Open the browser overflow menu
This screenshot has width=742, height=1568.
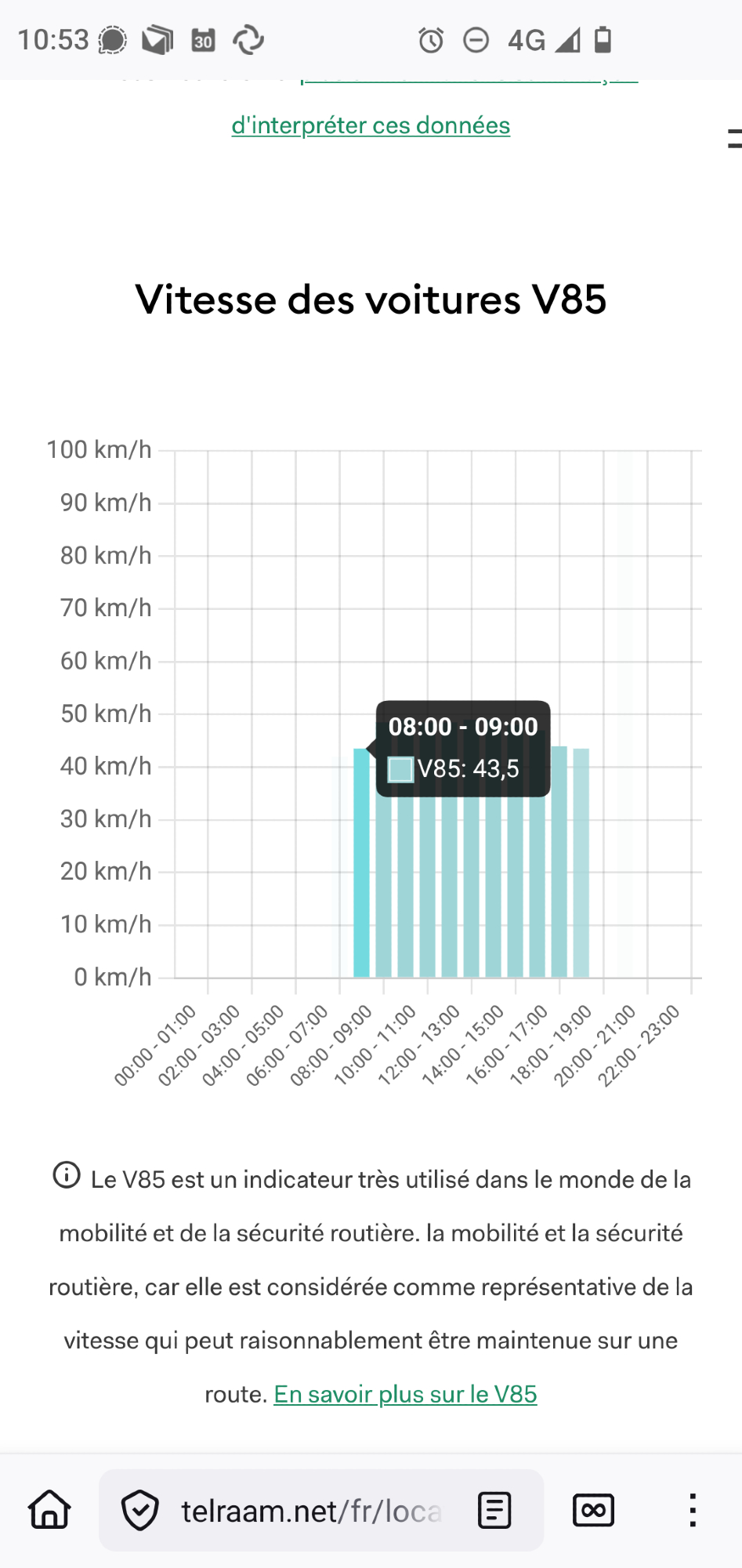692,1510
